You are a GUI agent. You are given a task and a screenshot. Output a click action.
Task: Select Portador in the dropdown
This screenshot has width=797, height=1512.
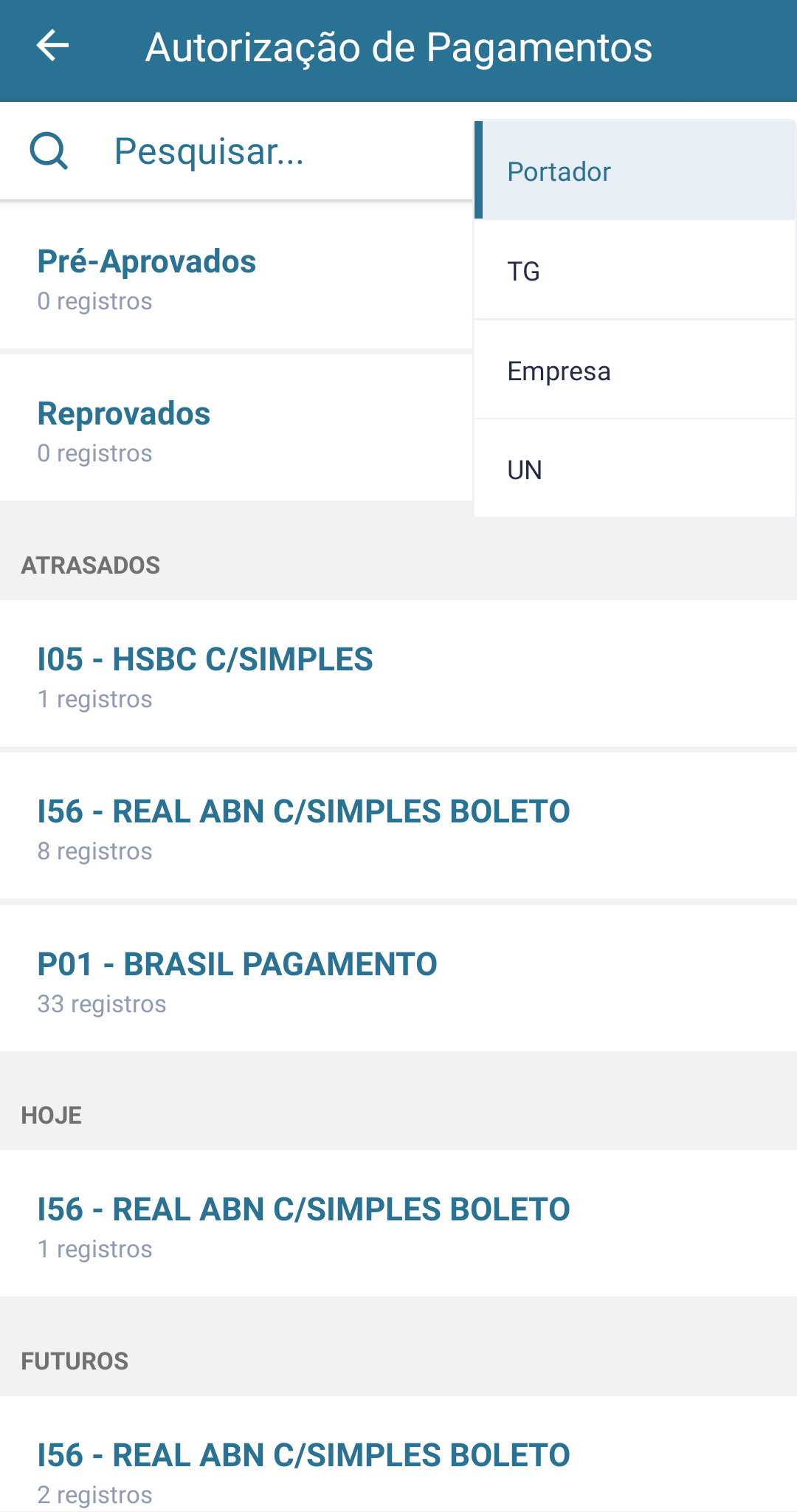pyautogui.click(x=635, y=171)
